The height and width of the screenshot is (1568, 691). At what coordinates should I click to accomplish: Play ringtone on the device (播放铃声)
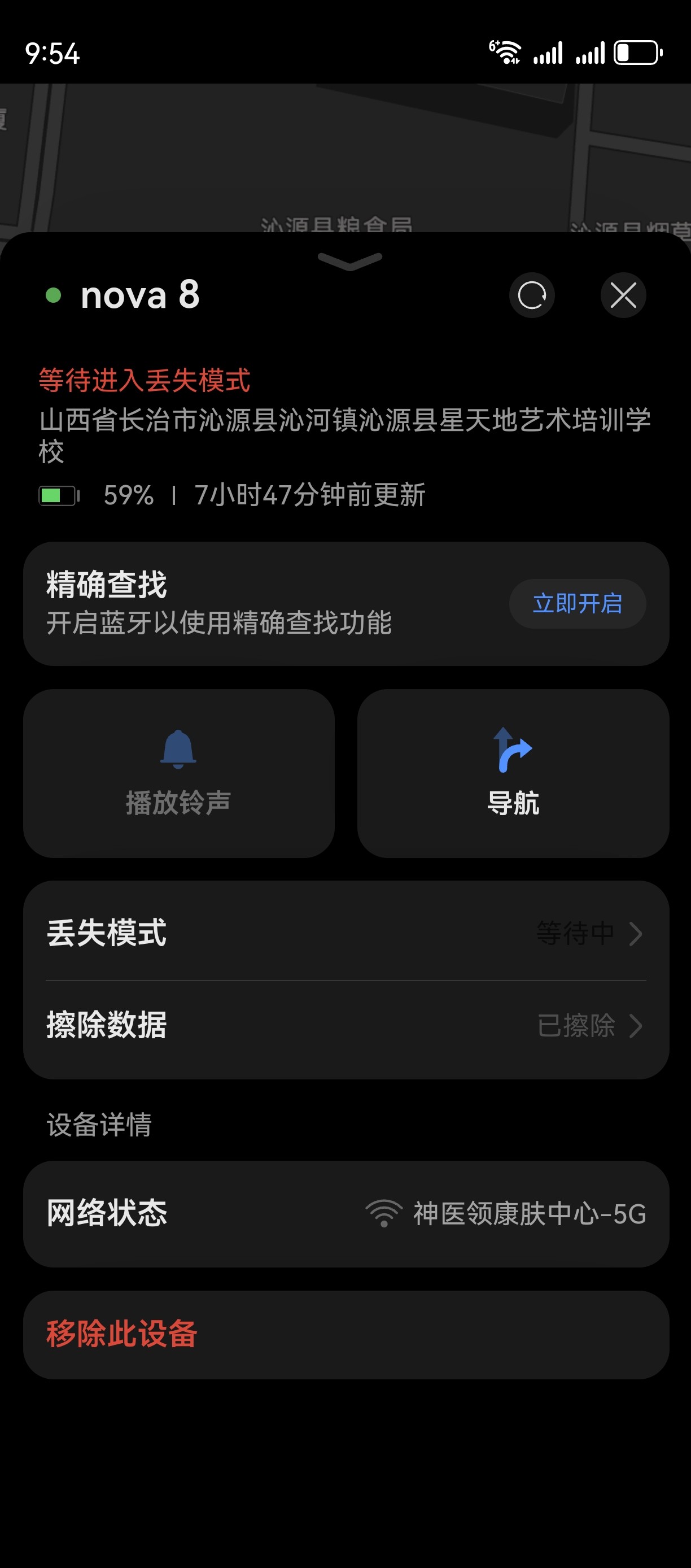coord(179,773)
